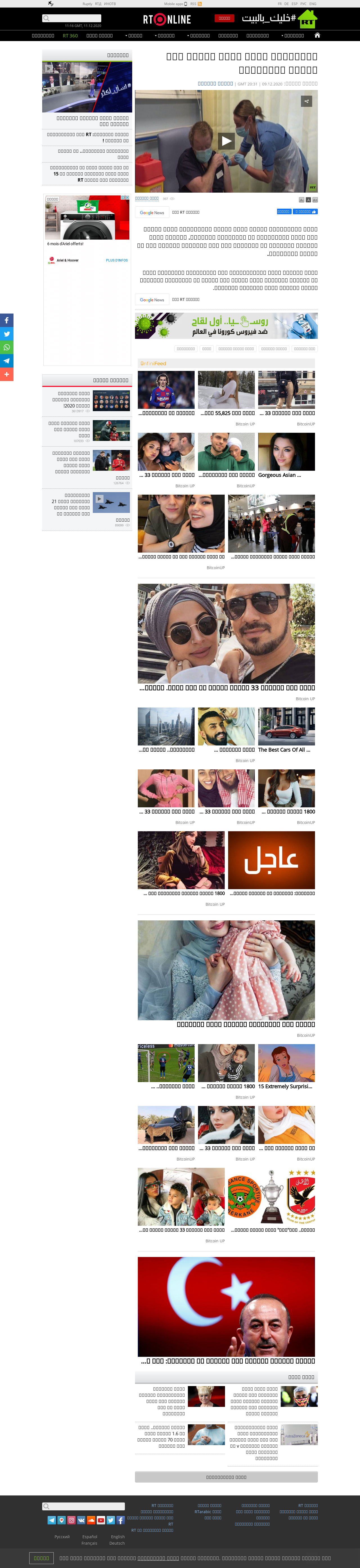Follow RT on Google News
The image size is (360, 1568).
[x=152, y=212]
